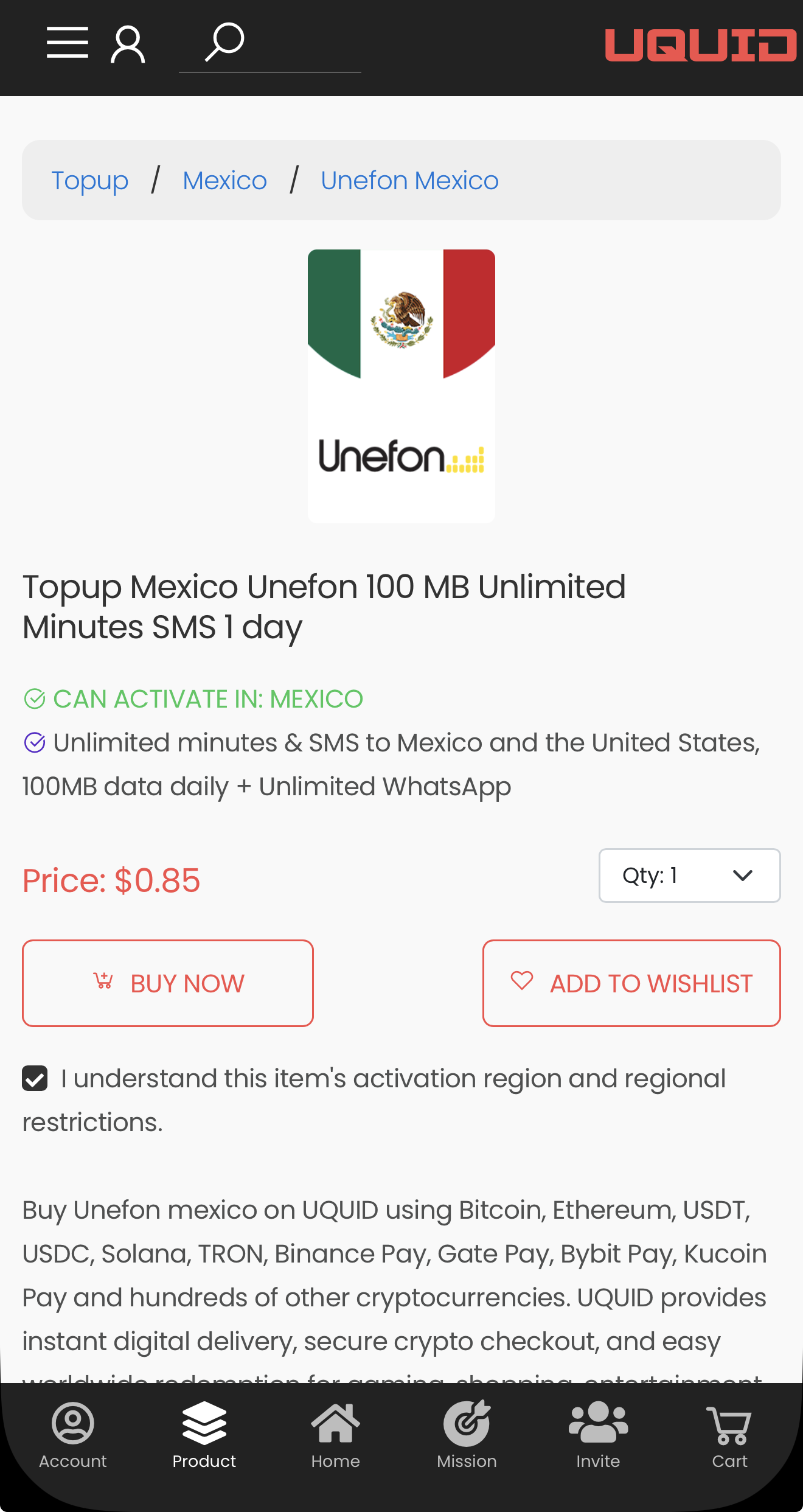Expand the Qty dropdown
The height and width of the screenshot is (1512, 803).
point(689,876)
